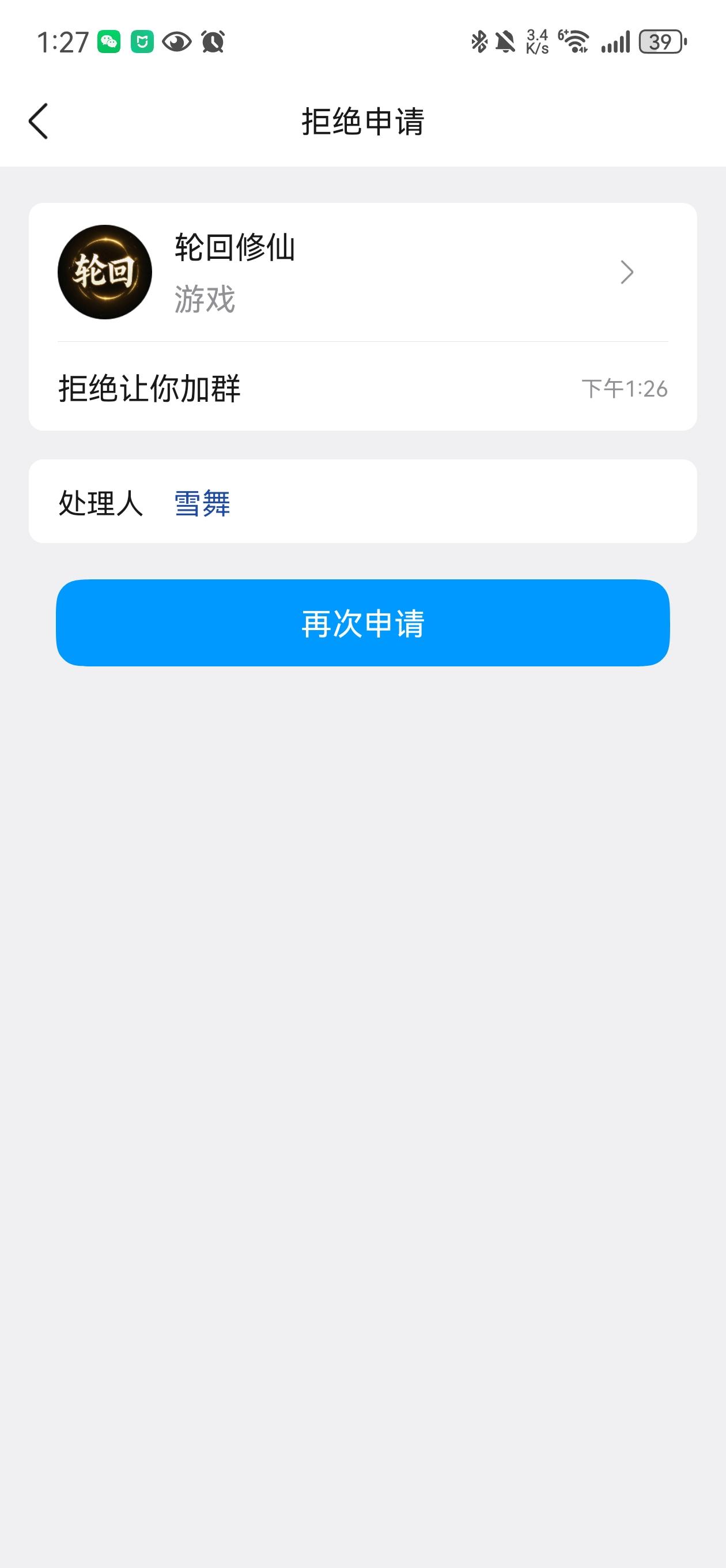The width and height of the screenshot is (726, 1568).
Task: Tap the eye protection icon in status bar
Action: point(176,42)
